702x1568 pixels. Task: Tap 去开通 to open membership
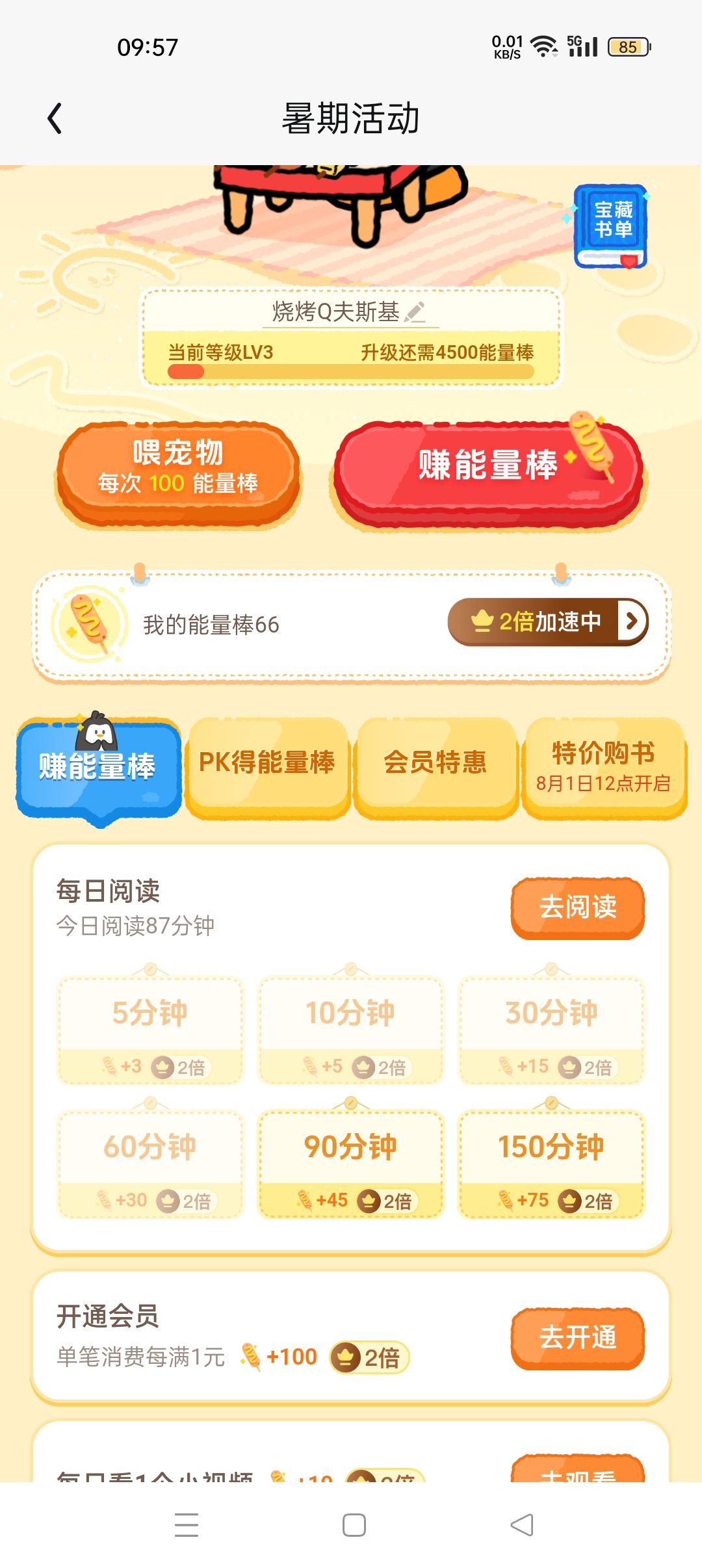(x=577, y=1338)
